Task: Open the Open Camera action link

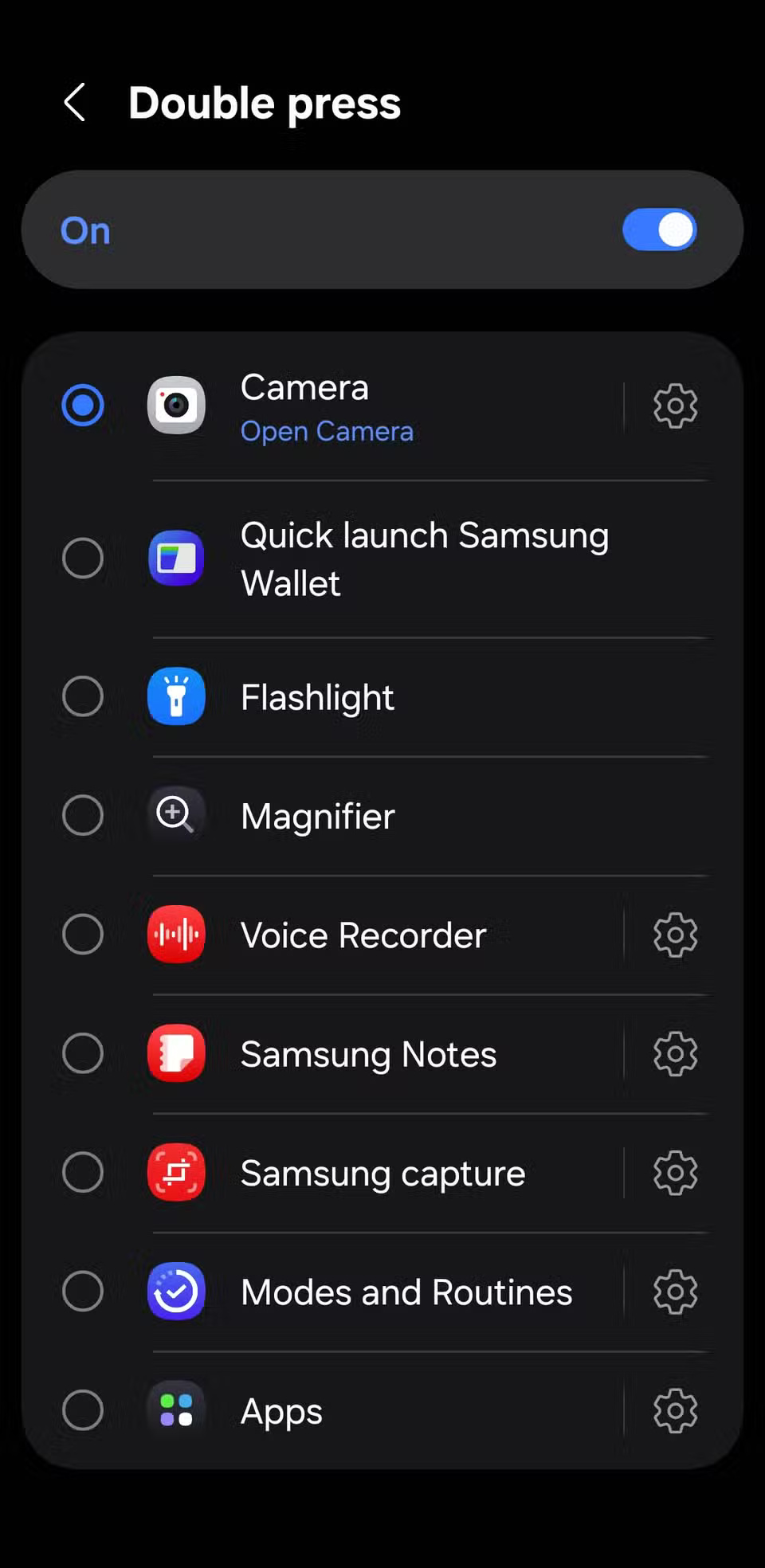Action: (327, 431)
